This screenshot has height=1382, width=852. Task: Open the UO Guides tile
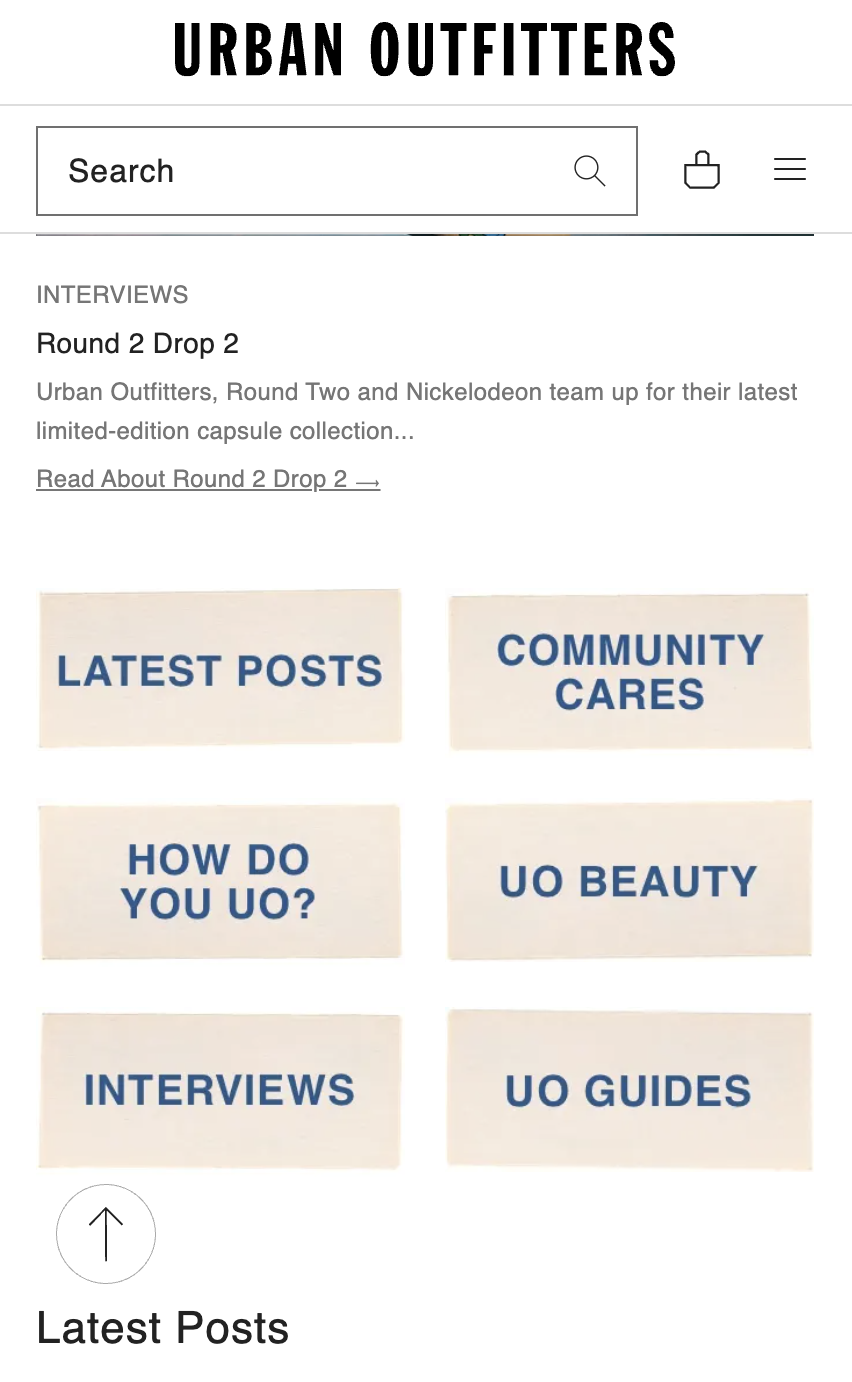click(x=630, y=1090)
